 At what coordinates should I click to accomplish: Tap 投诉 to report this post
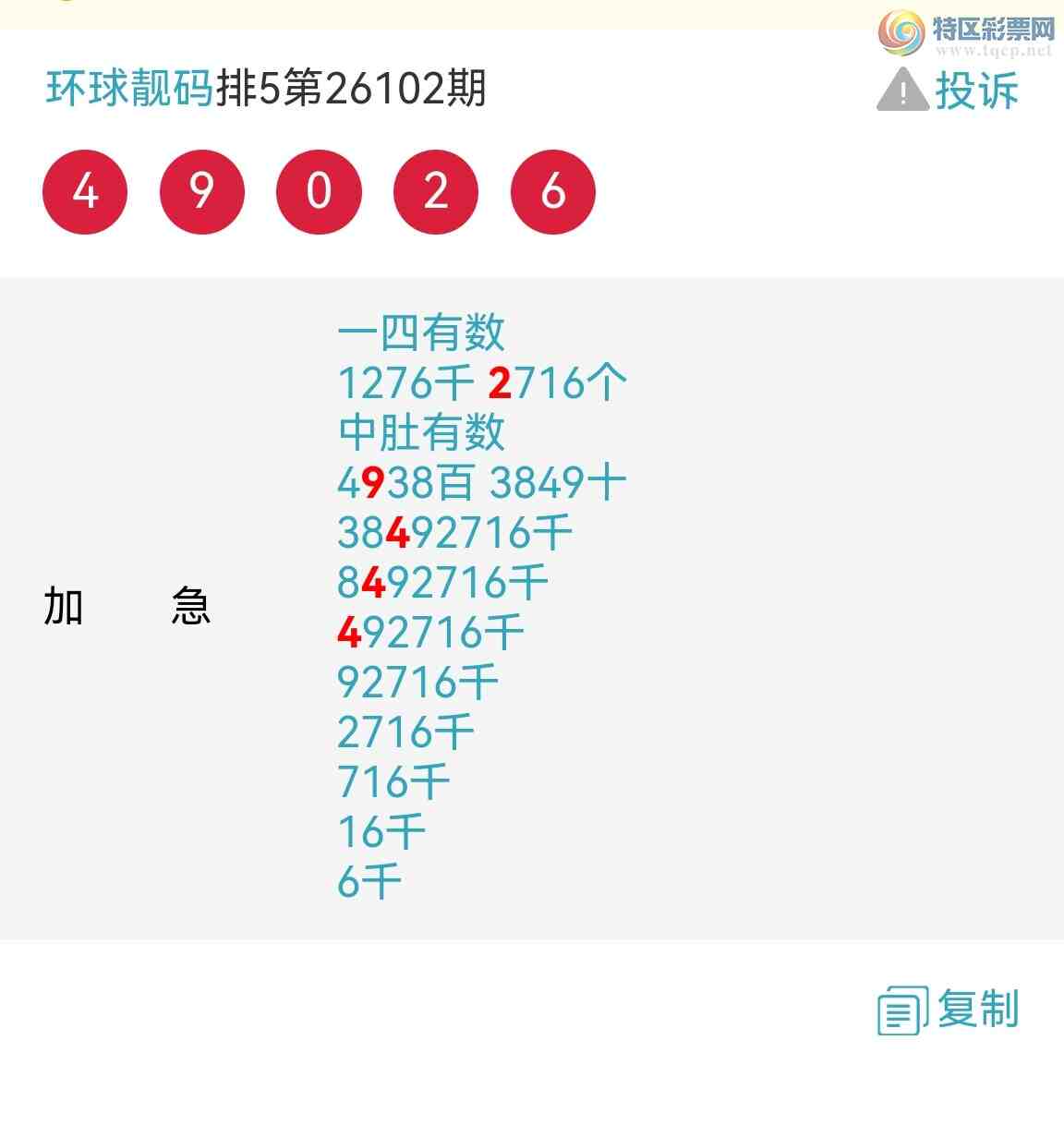[x=949, y=91]
